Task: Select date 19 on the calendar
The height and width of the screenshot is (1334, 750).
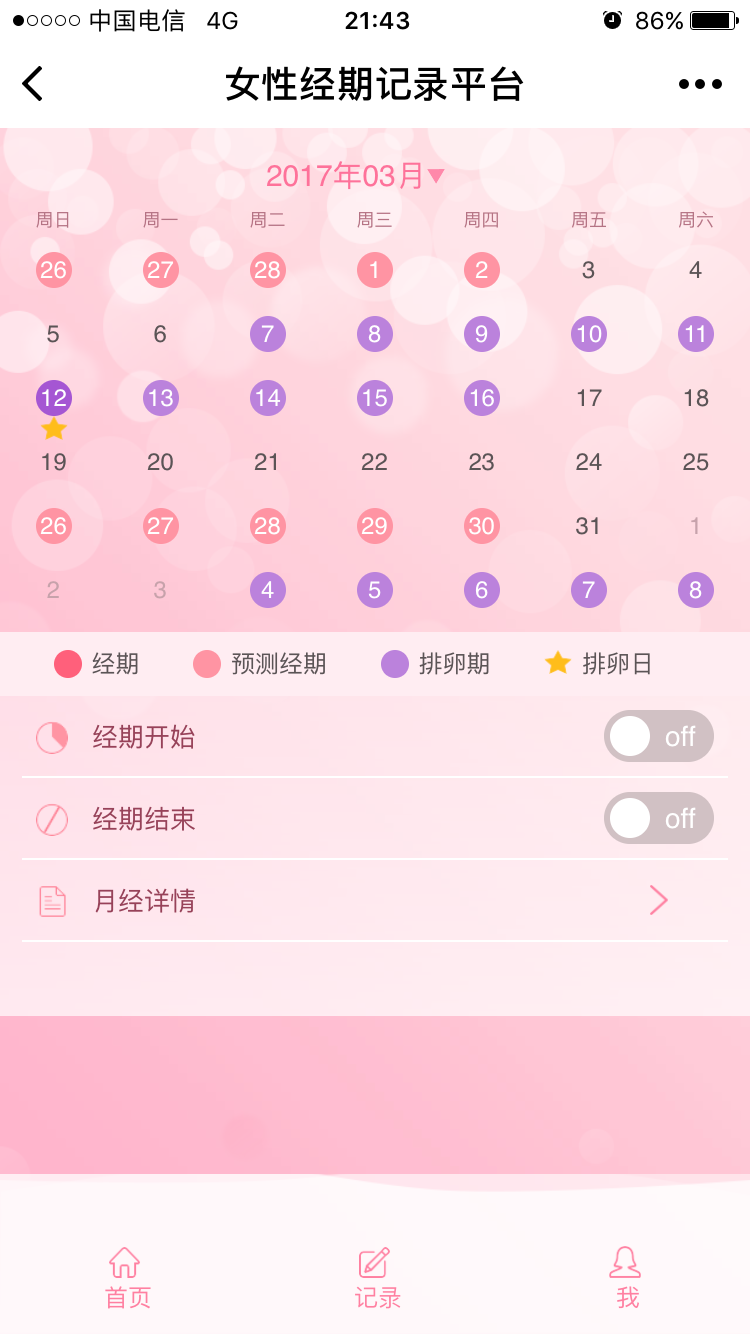Action: point(54,462)
